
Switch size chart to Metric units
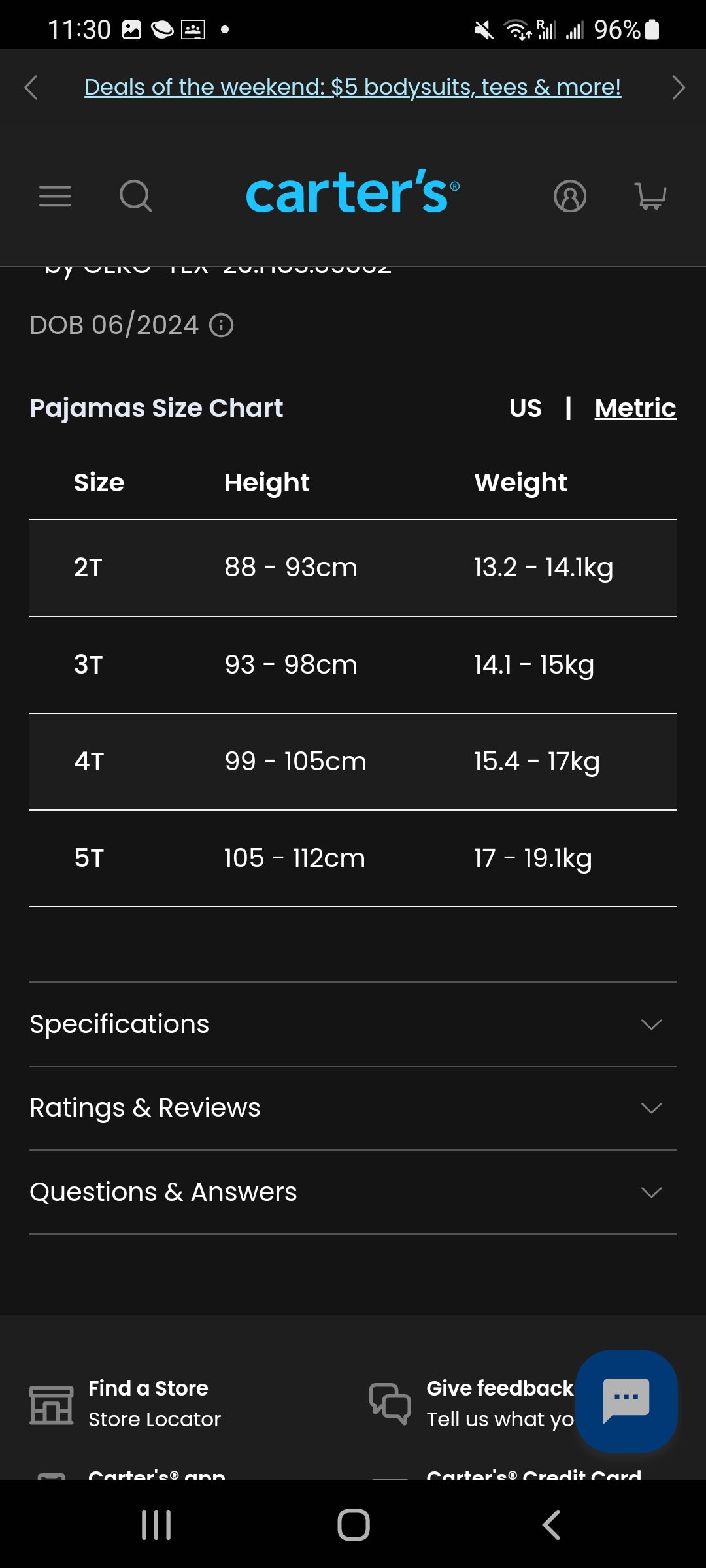coord(635,408)
